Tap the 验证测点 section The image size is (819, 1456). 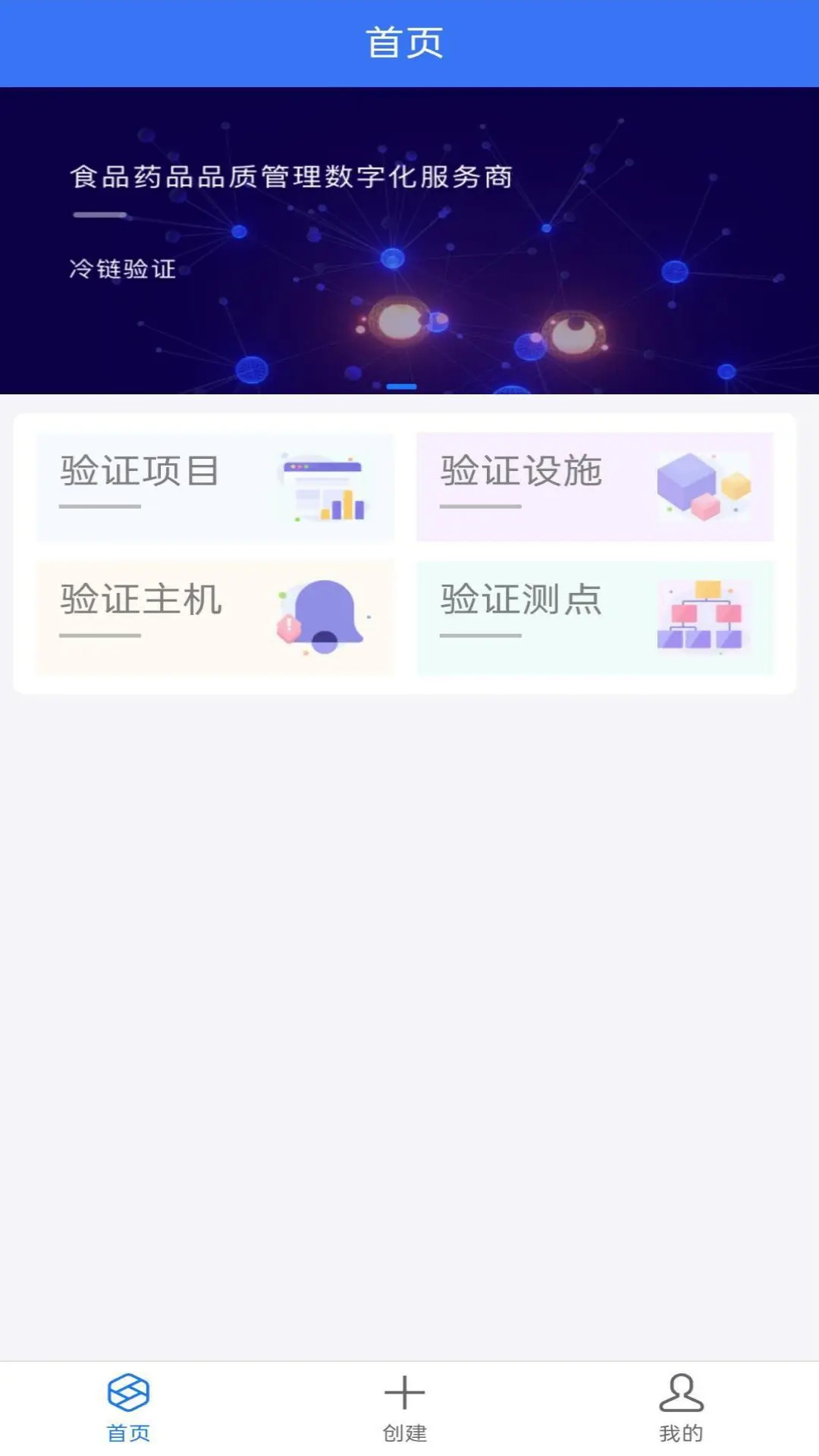[x=596, y=617]
